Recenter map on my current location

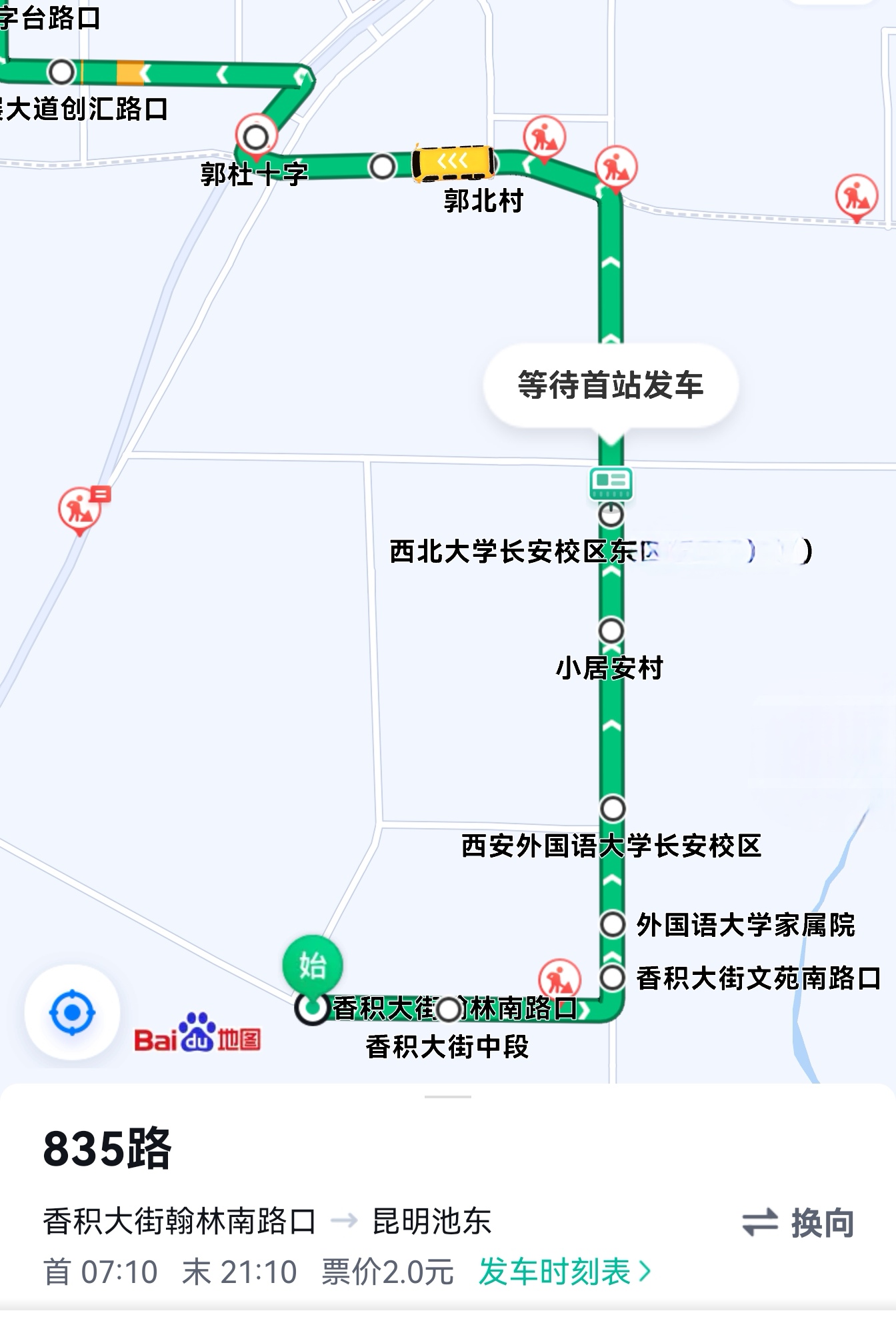pos(72,1013)
